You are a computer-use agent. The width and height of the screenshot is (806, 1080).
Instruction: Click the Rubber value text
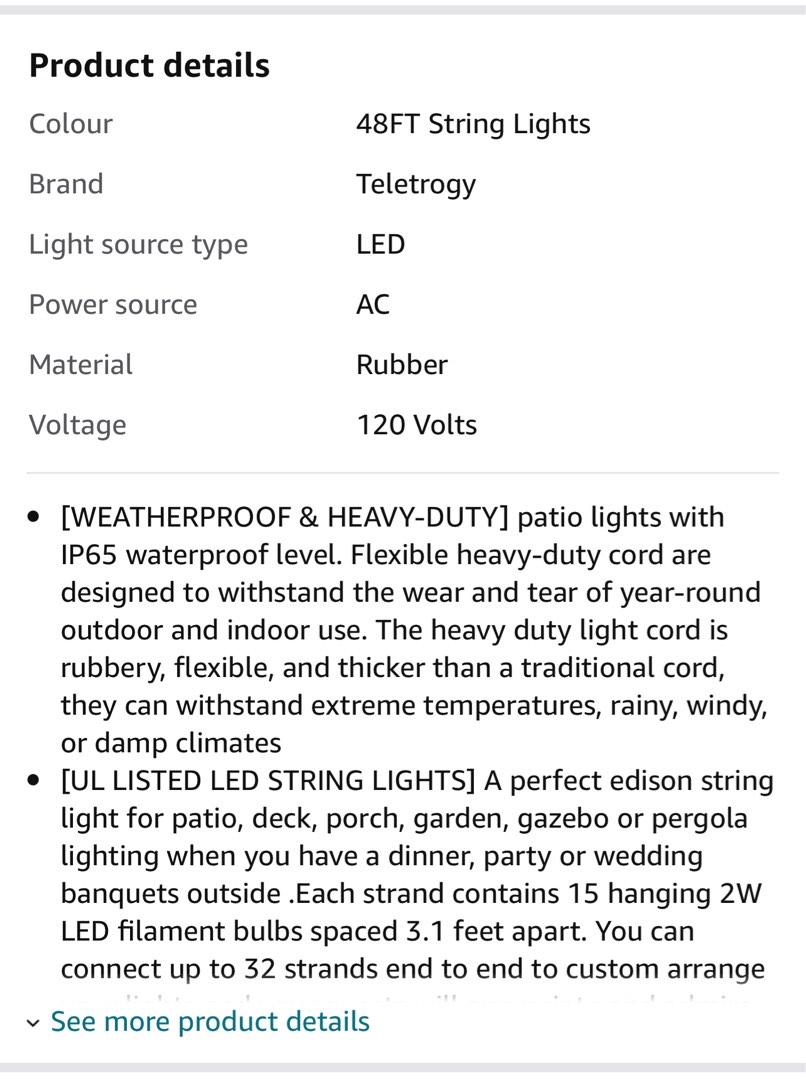click(x=401, y=364)
